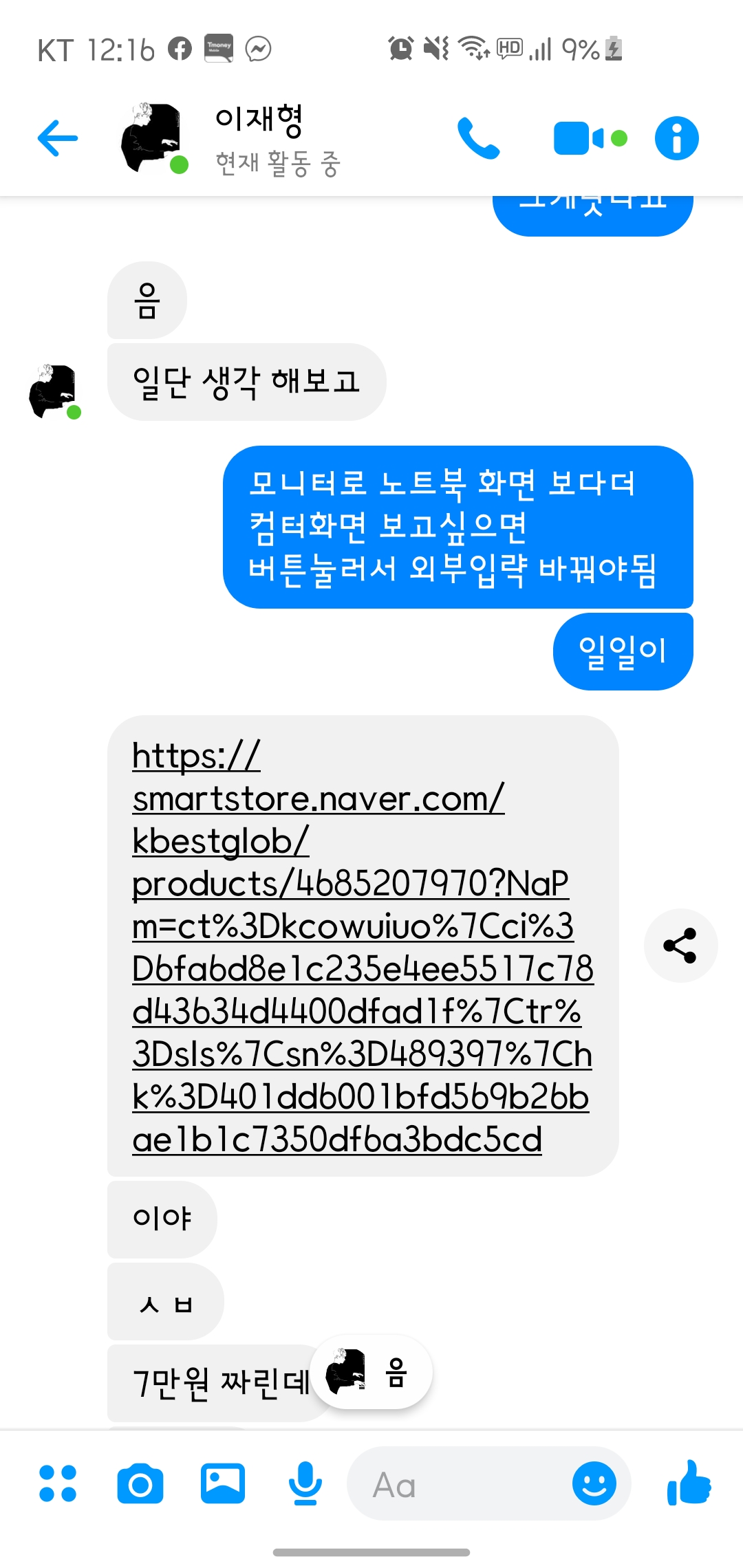Share the Naver link message
The height and width of the screenshot is (1568, 743).
pyautogui.click(x=680, y=946)
